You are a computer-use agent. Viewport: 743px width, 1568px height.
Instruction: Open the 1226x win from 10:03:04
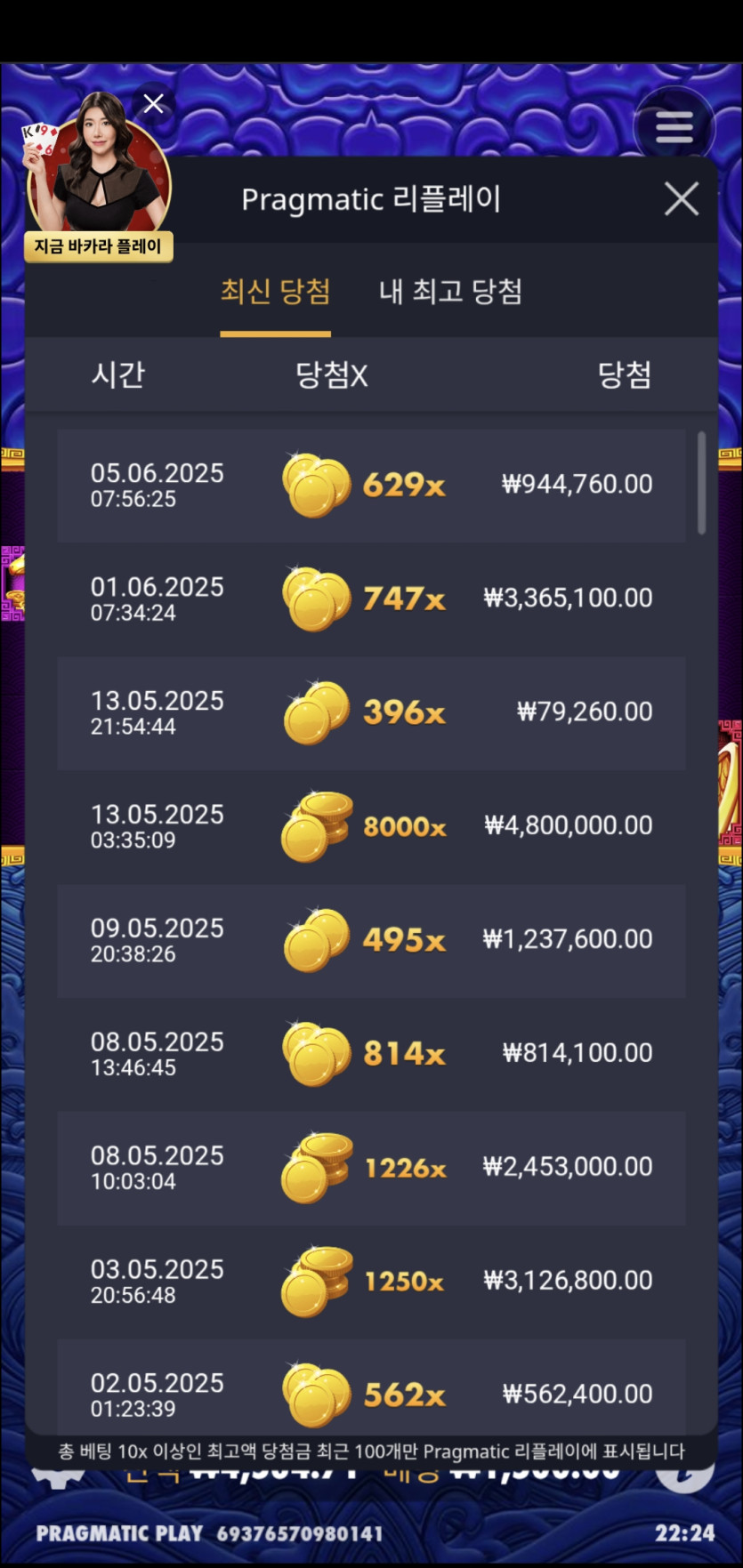pos(371,1169)
